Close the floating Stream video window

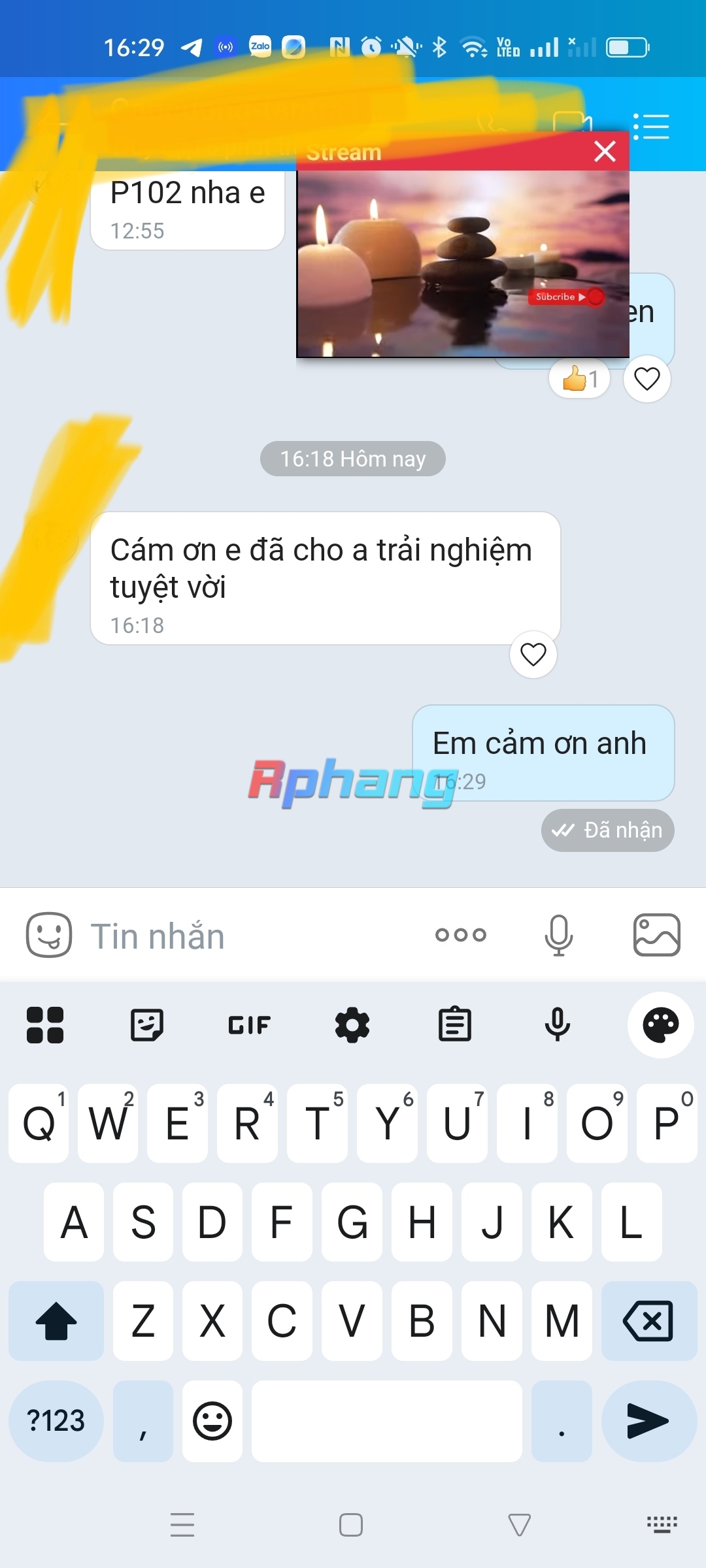click(x=605, y=151)
